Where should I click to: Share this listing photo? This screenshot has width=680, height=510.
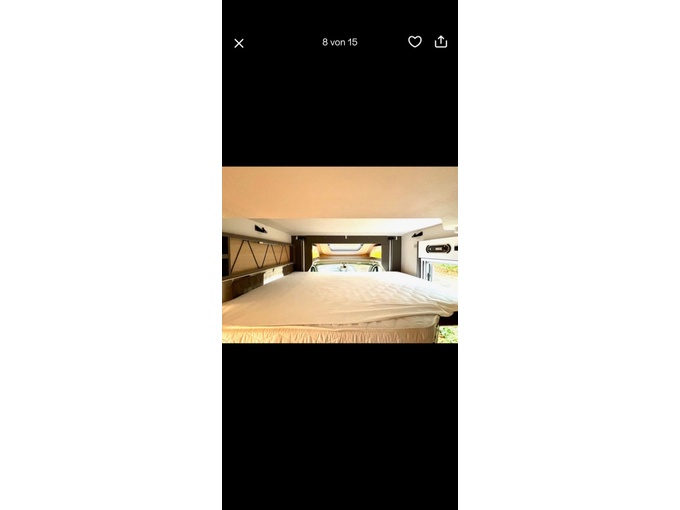[x=441, y=42]
